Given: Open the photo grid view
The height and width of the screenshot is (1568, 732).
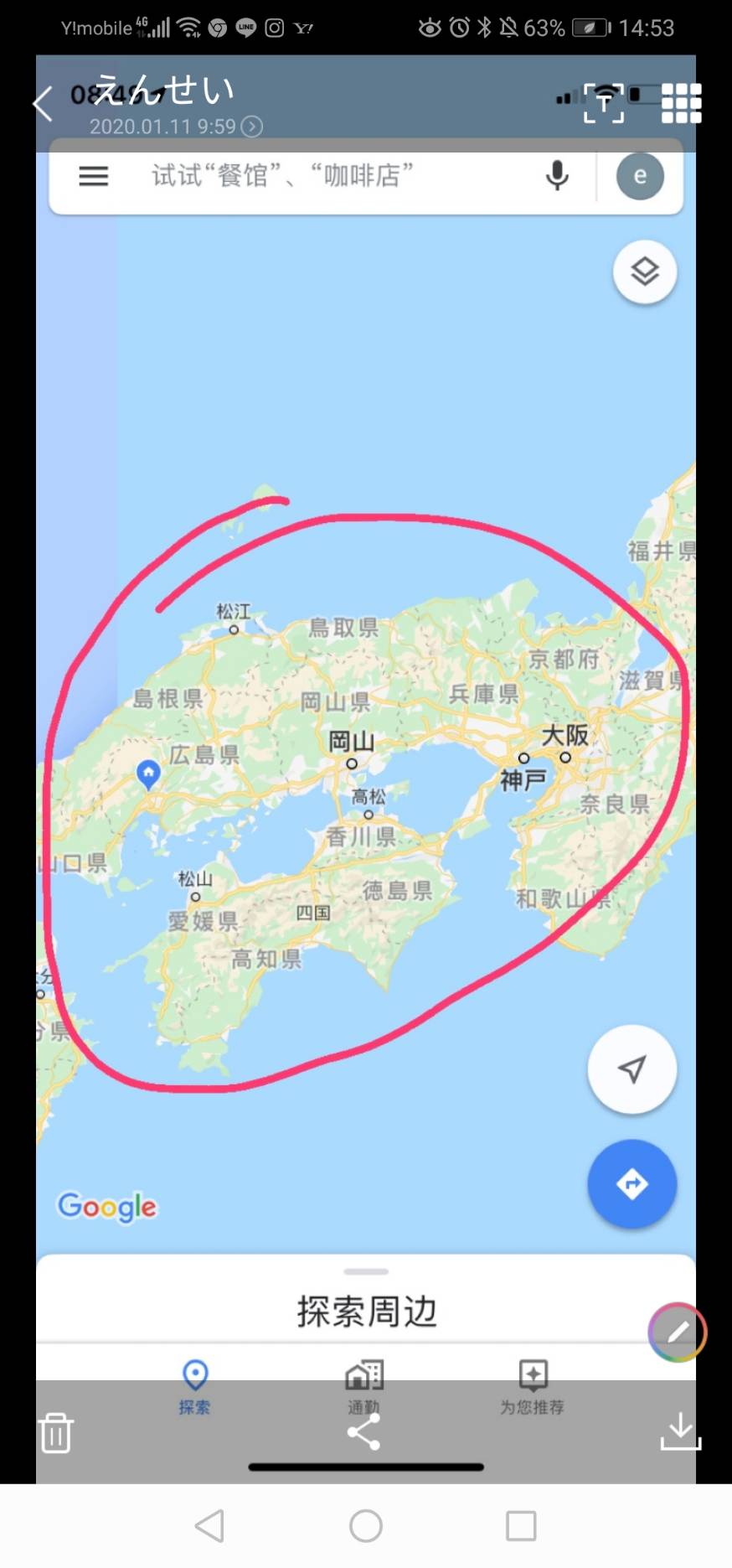Looking at the screenshot, I should 680,104.
